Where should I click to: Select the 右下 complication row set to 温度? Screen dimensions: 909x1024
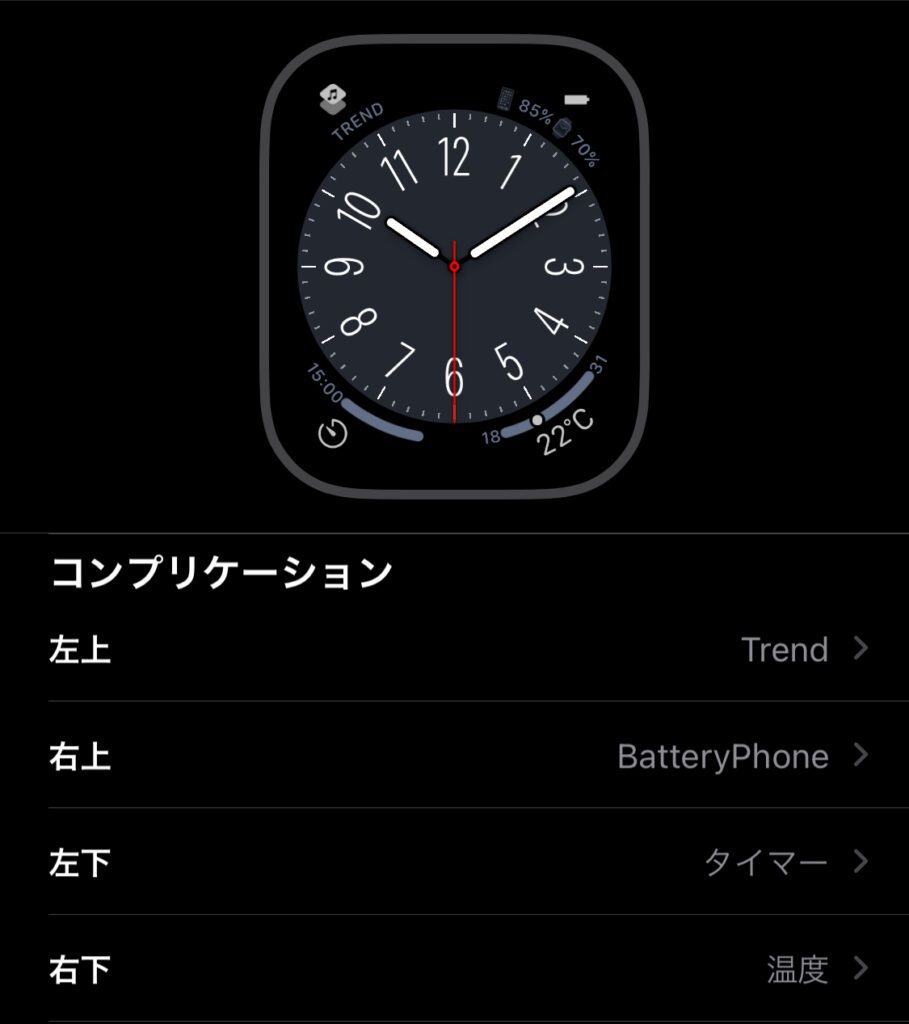pyautogui.click(x=456, y=969)
